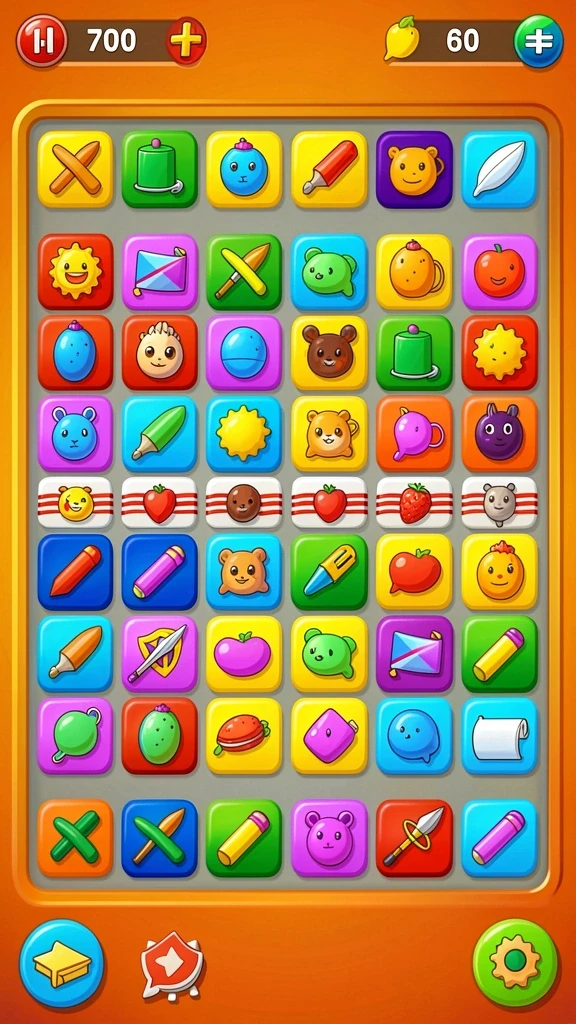Select the smiling sun tile on red
Screen dimensions: 576x1024
pyautogui.click(x=75, y=271)
